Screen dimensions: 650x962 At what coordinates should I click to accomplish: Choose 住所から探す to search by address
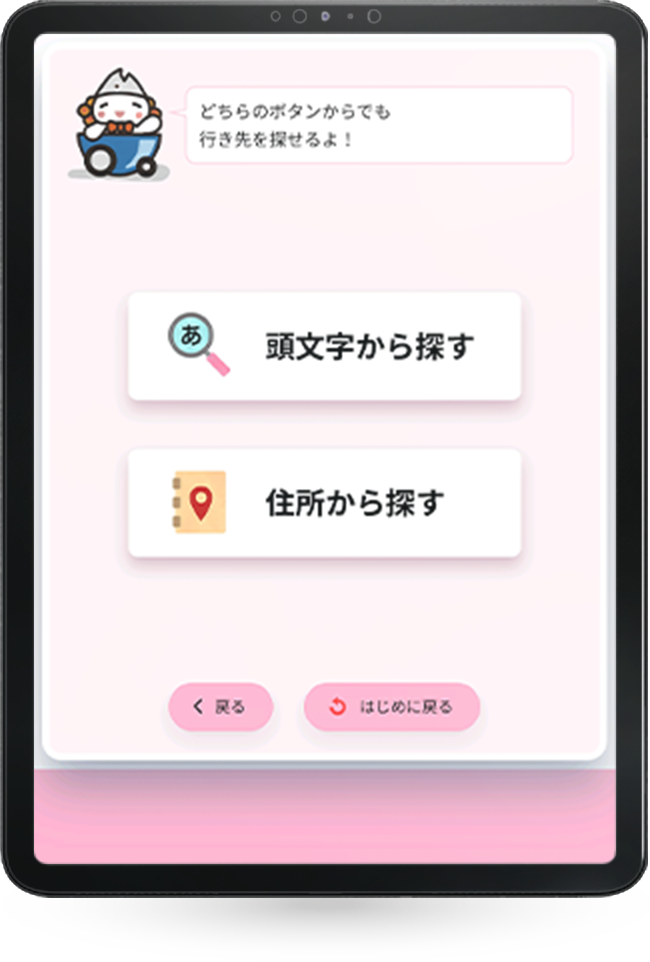[325, 502]
